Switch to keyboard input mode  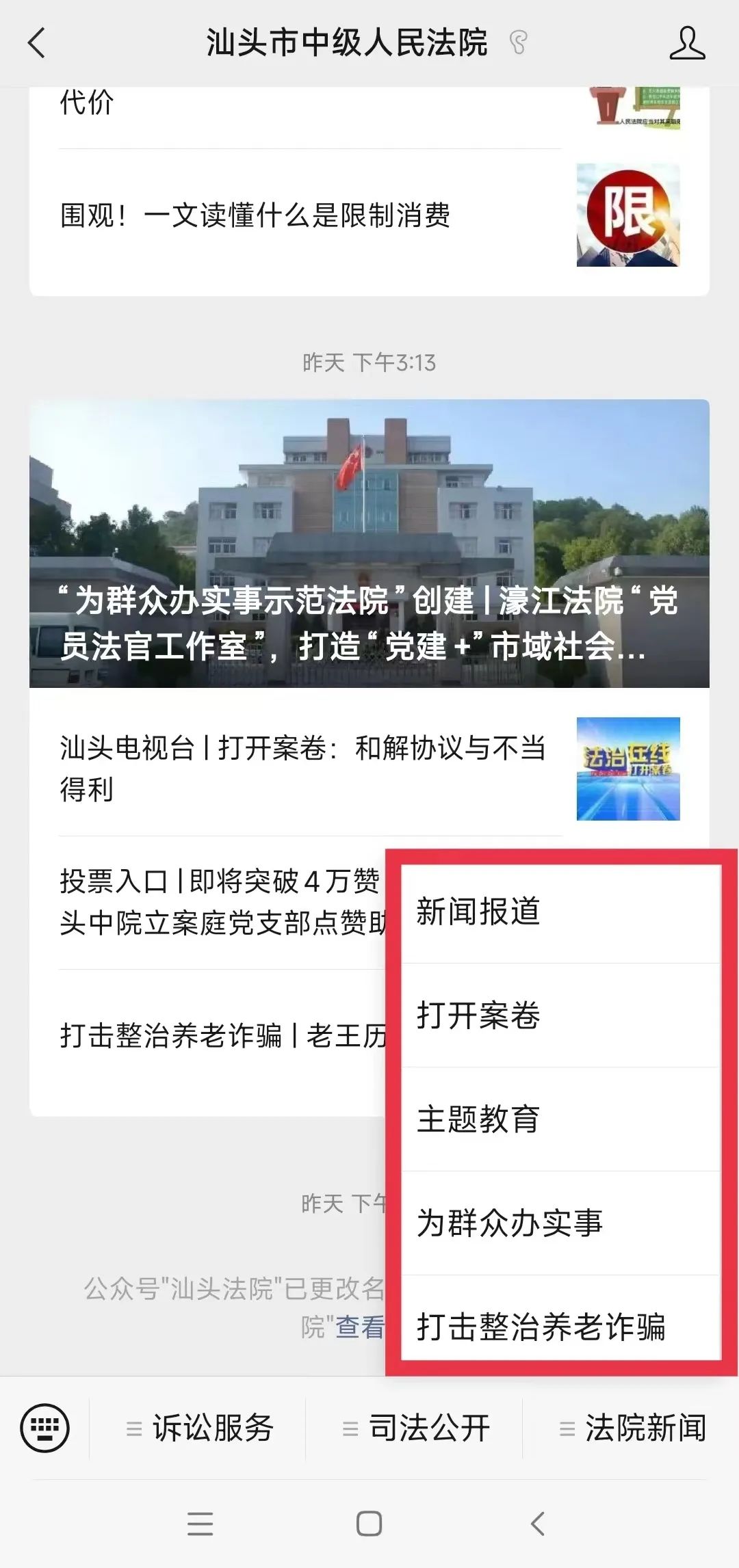[x=45, y=1428]
